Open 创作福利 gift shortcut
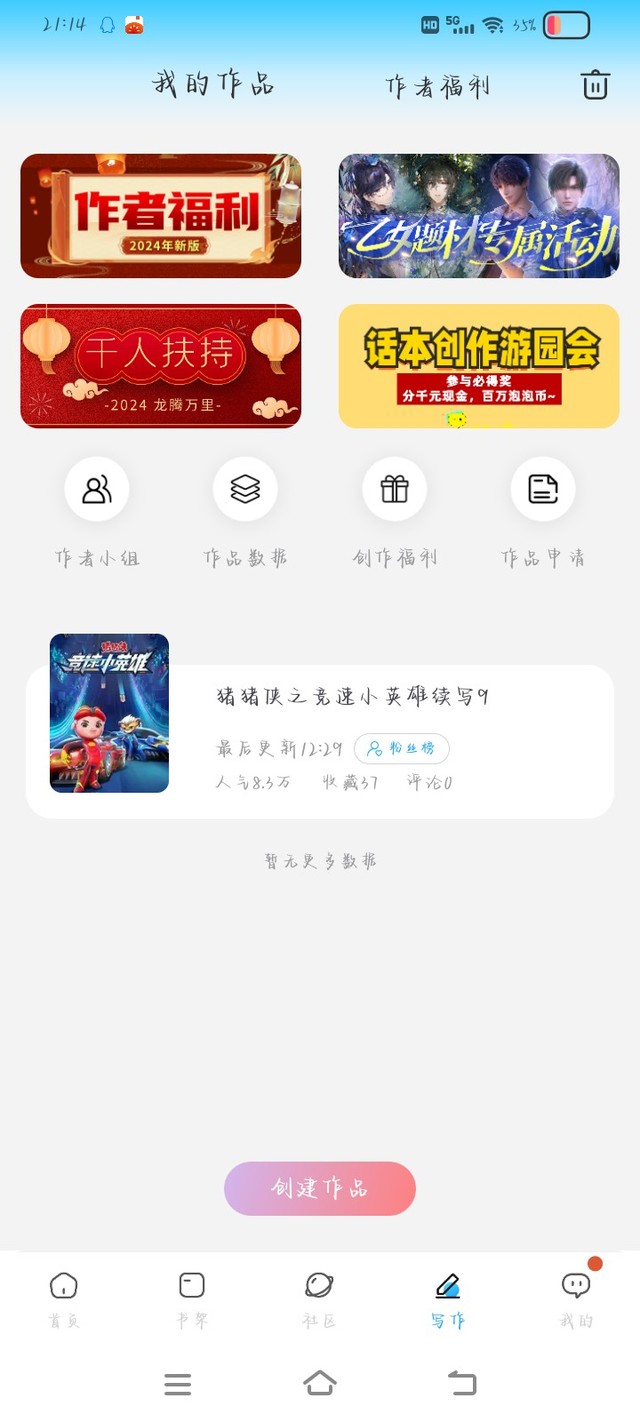The height and width of the screenshot is (1422, 640). tap(395, 490)
